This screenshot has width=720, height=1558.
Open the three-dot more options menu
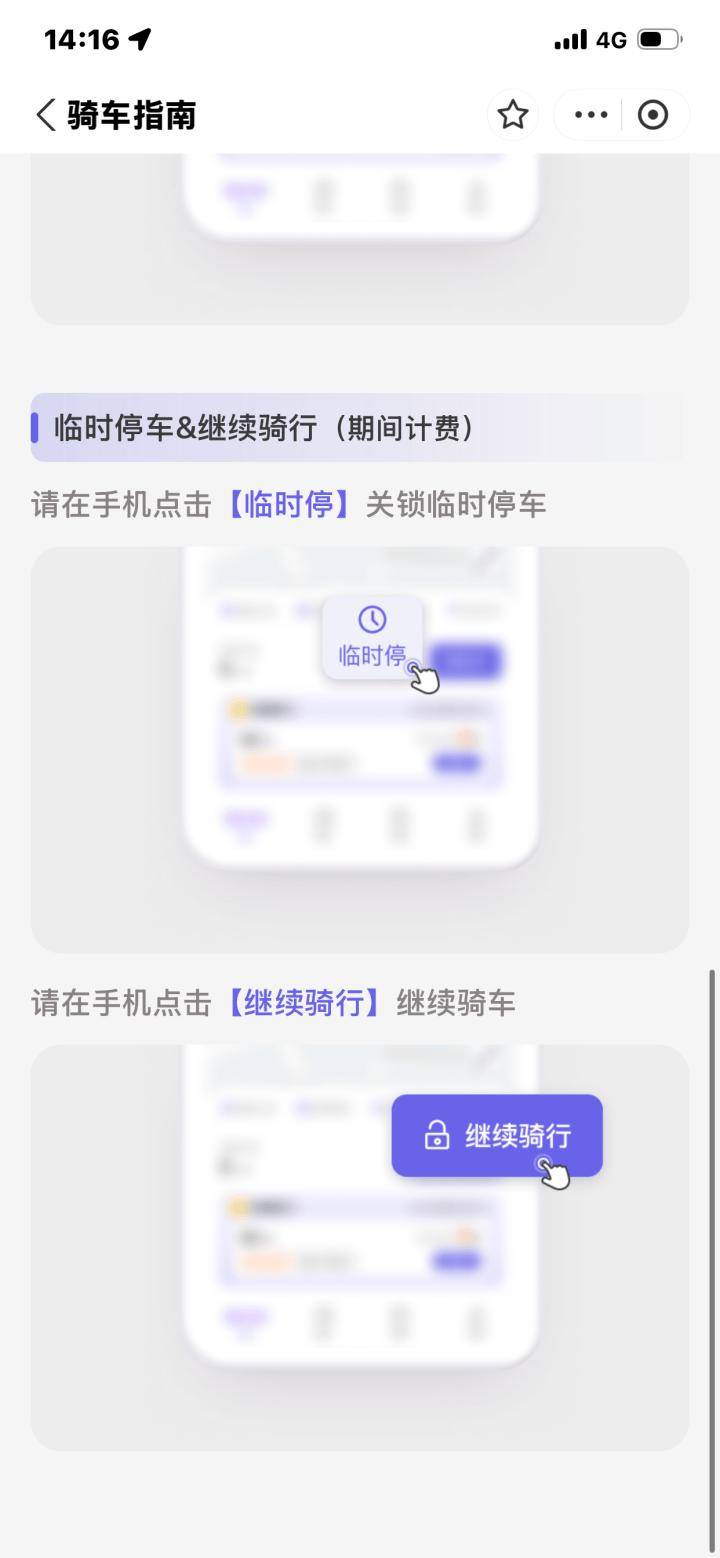591,115
